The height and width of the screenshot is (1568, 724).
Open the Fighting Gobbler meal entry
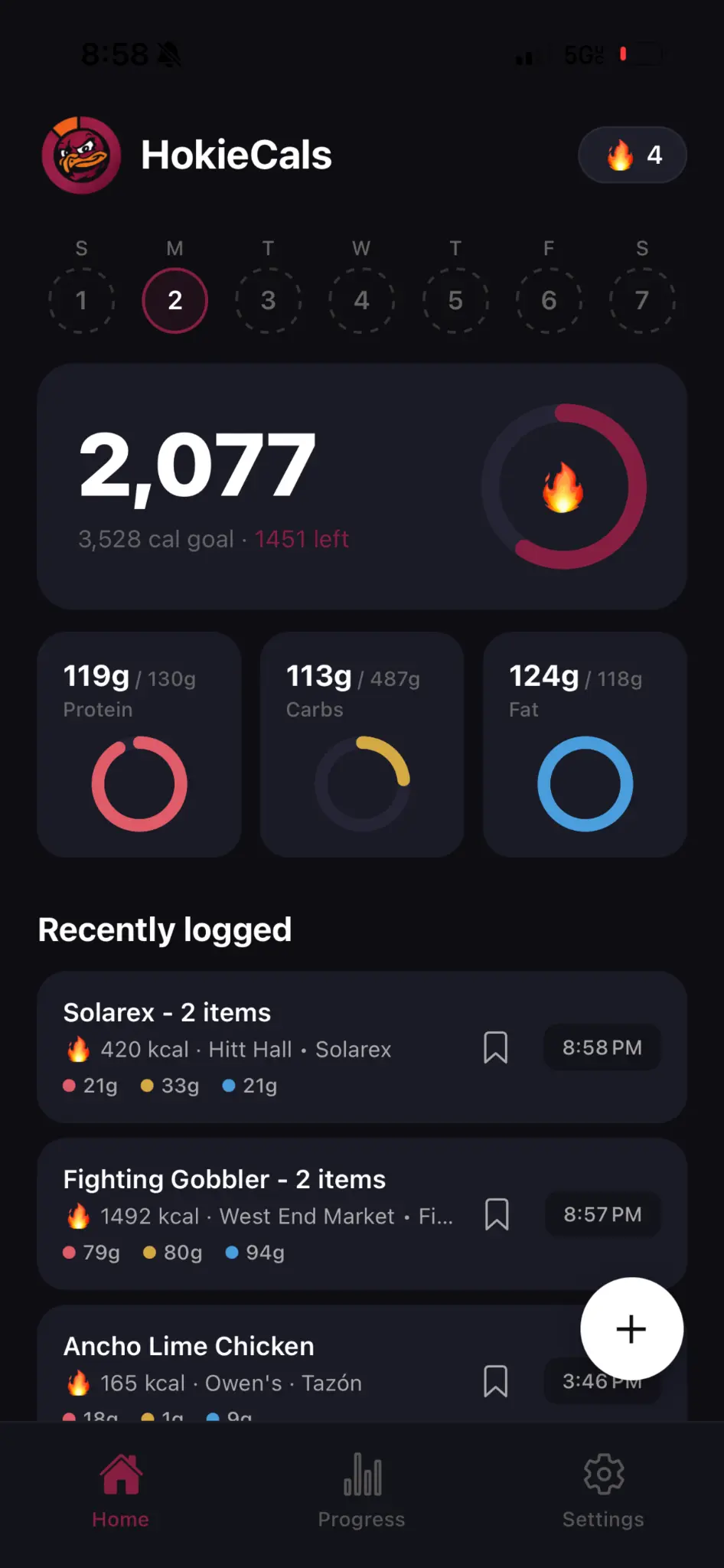pos(268,1216)
